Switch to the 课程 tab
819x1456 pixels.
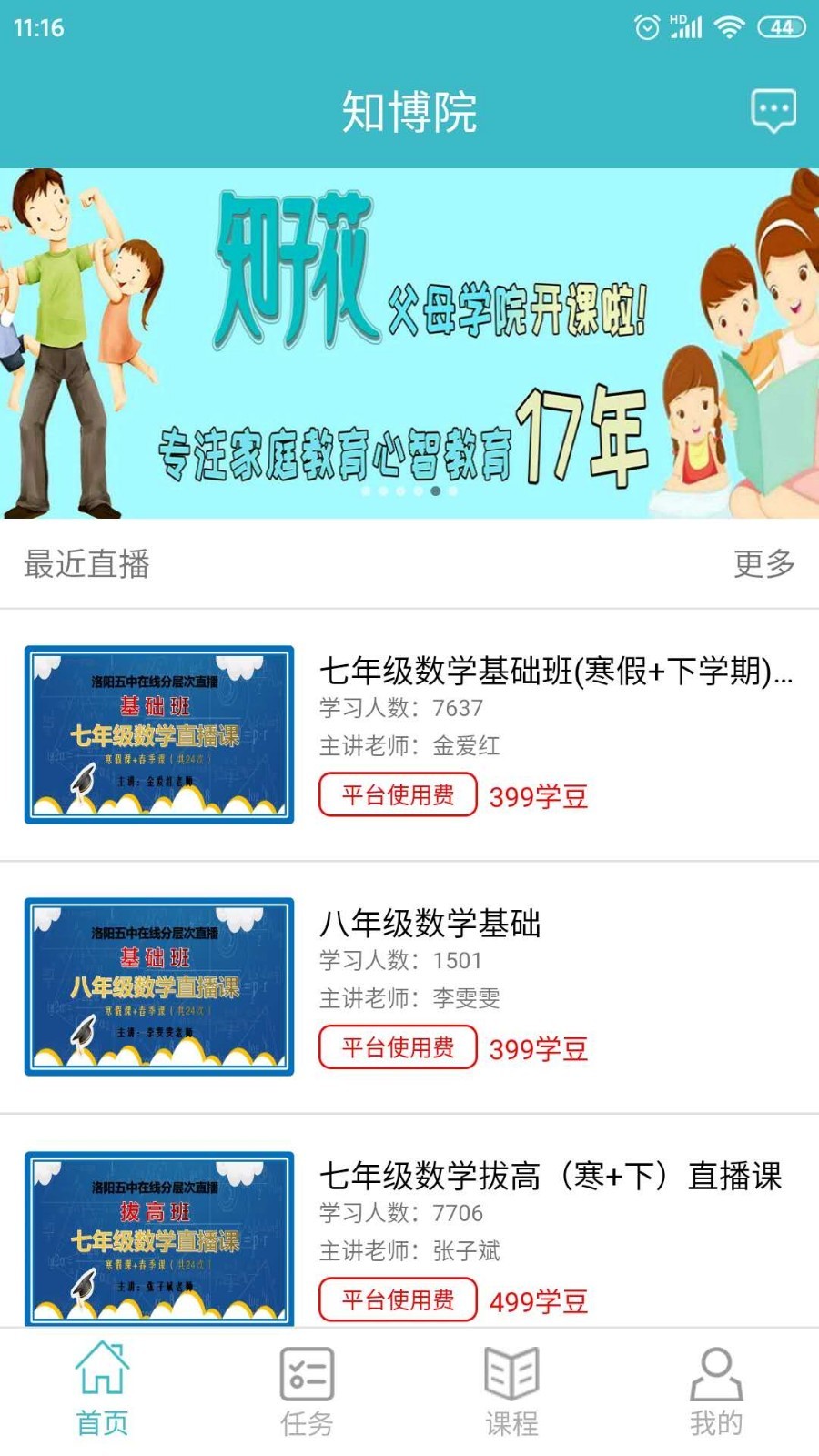coord(511,1392)
